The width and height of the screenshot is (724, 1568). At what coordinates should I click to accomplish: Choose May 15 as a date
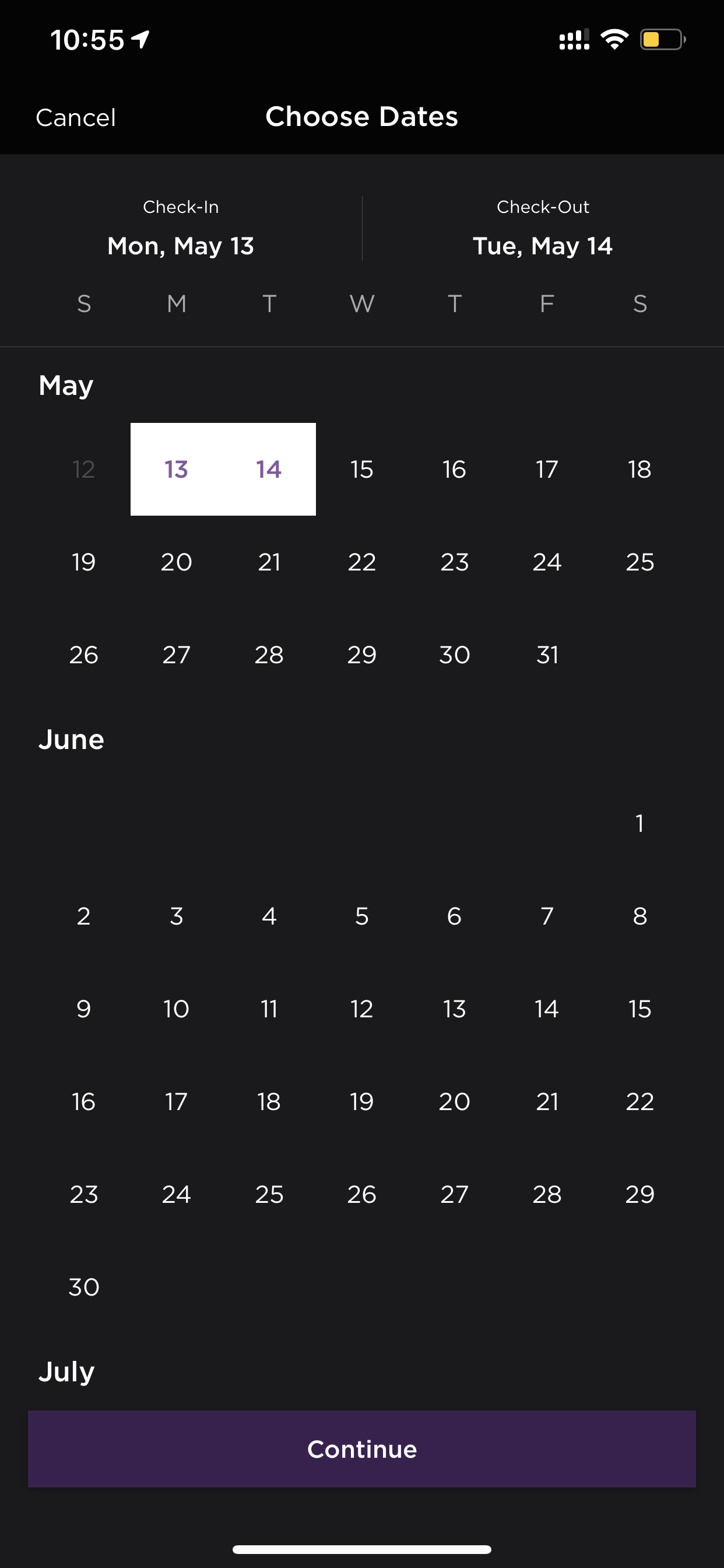(362, 468)
